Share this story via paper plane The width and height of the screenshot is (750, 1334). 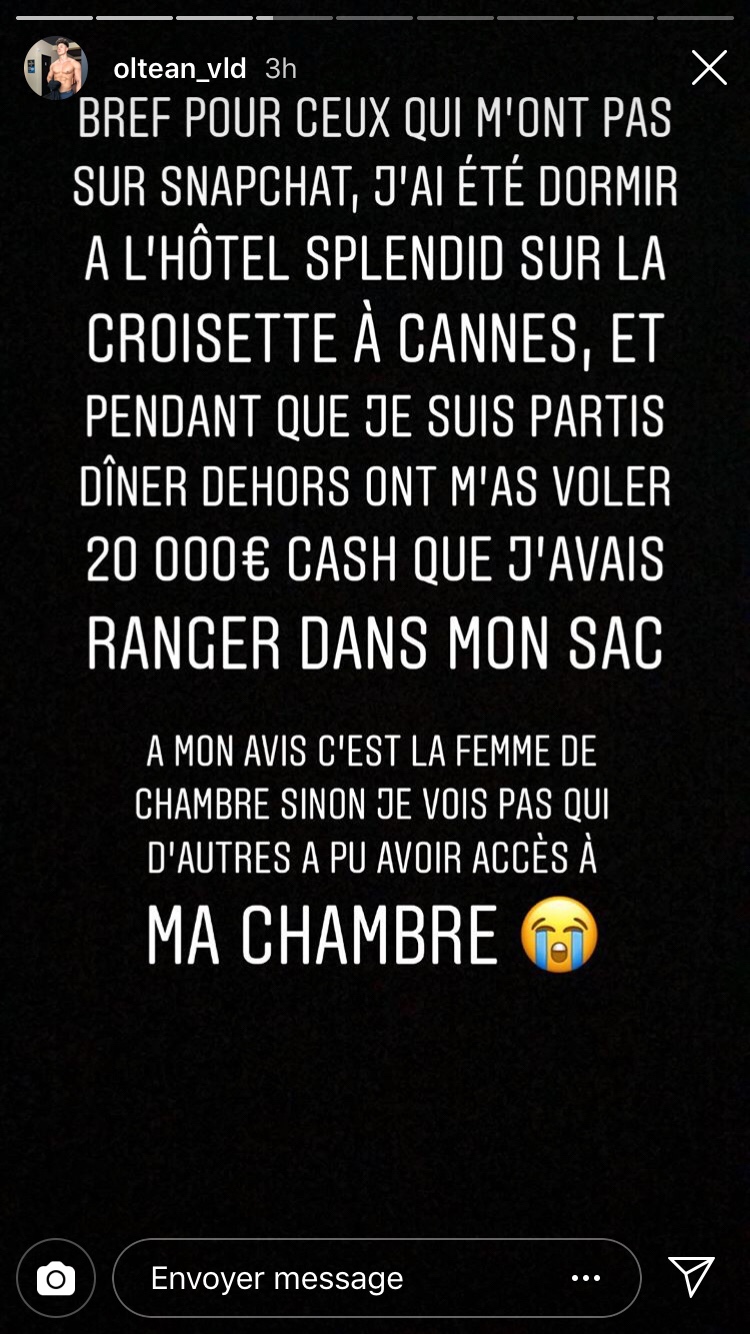(691, 1277)
